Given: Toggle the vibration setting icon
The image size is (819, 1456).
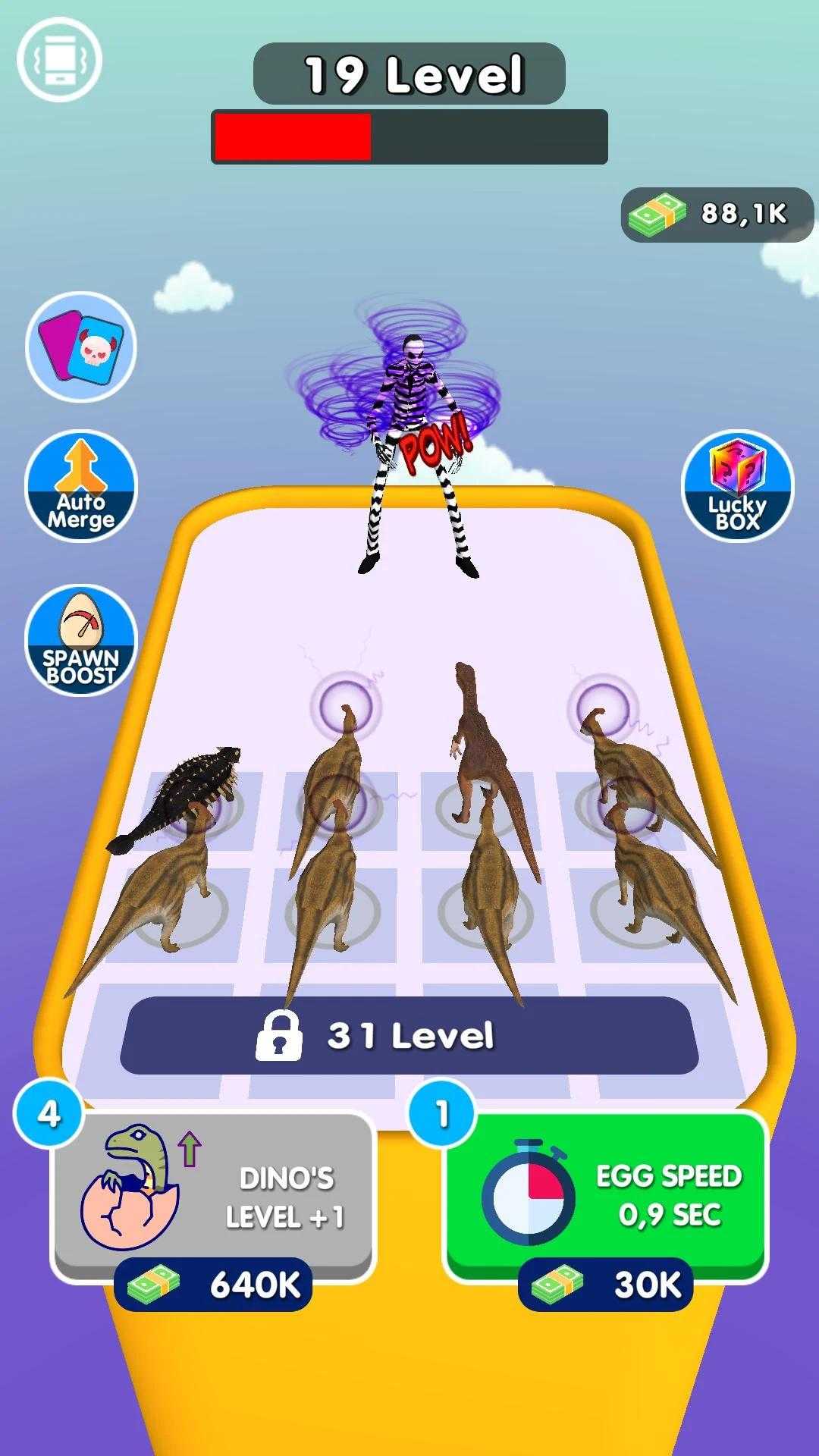Looking at the screenshot, I should pyautogui.click(x=59, y=60).
